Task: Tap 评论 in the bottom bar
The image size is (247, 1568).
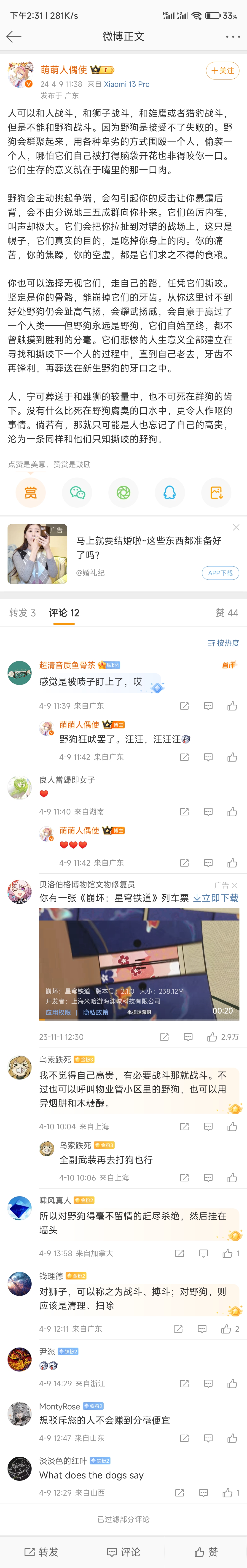Action: [x=123, y=1552]
